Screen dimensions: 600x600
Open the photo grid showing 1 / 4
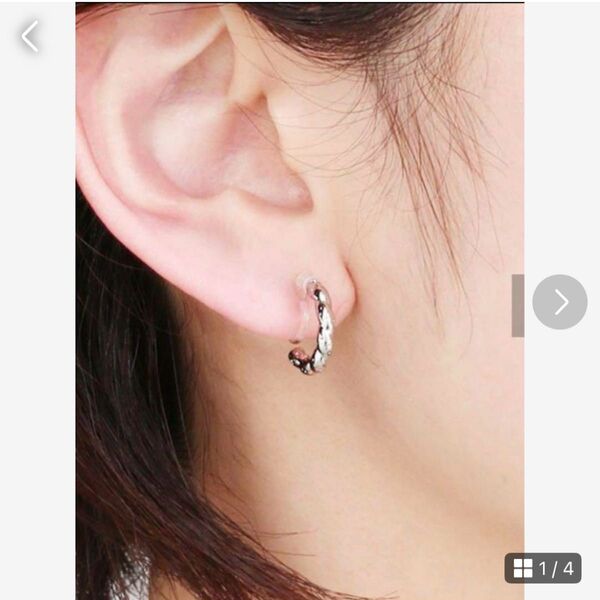[x=543, y=568]
